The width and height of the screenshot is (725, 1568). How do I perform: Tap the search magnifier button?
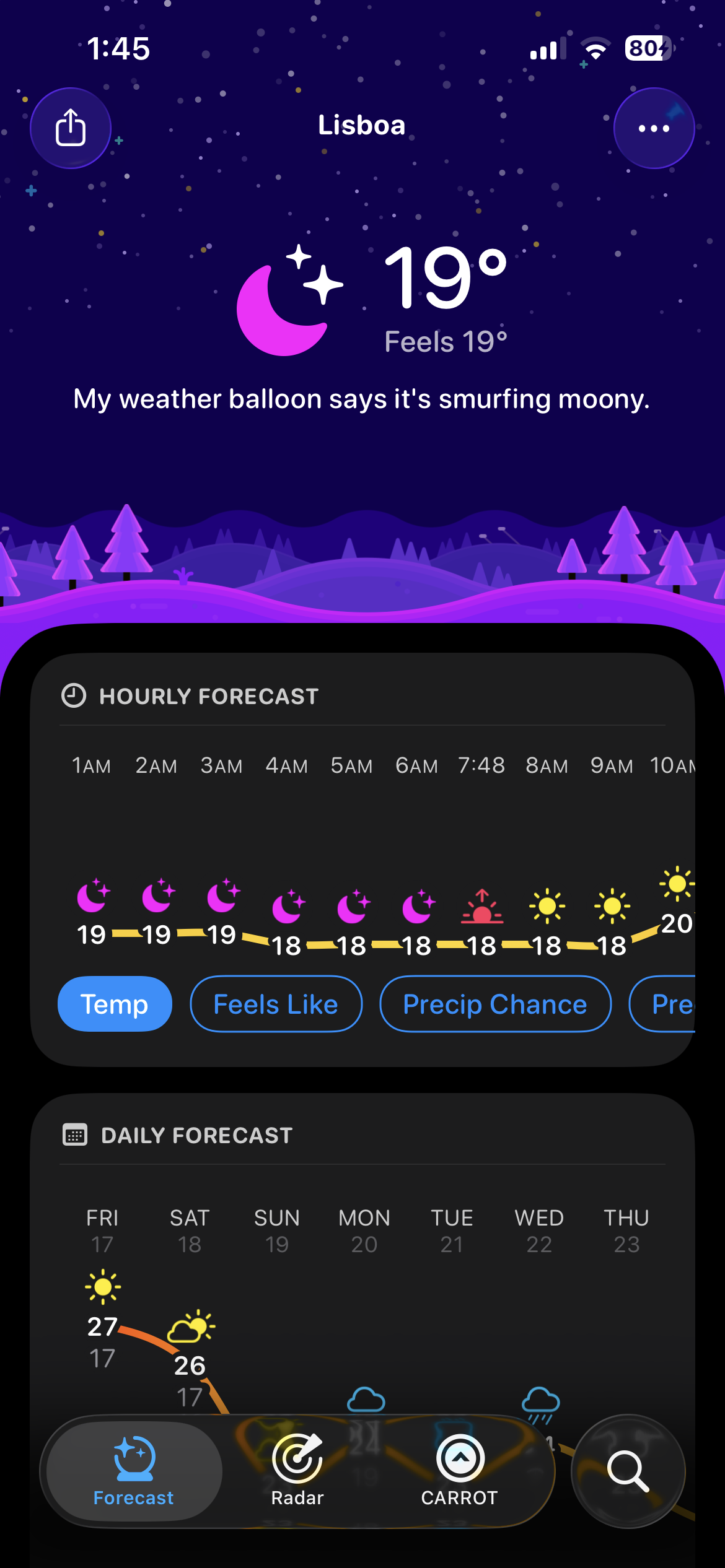pyautogui.click(x=628, y=1471)
